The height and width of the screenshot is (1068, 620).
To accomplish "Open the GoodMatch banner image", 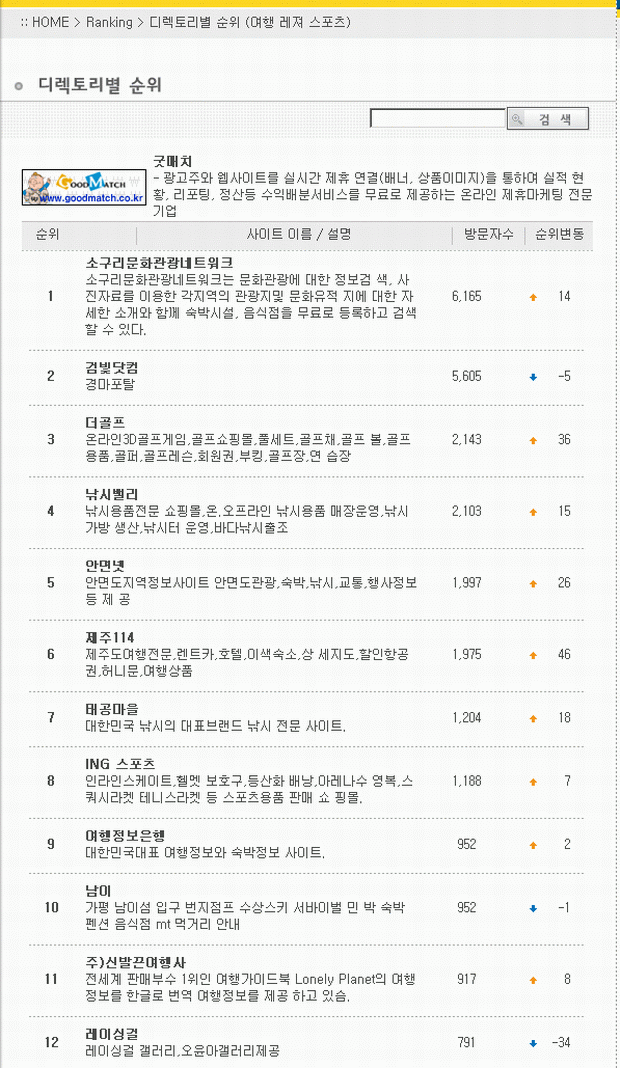I will (84, 187).
